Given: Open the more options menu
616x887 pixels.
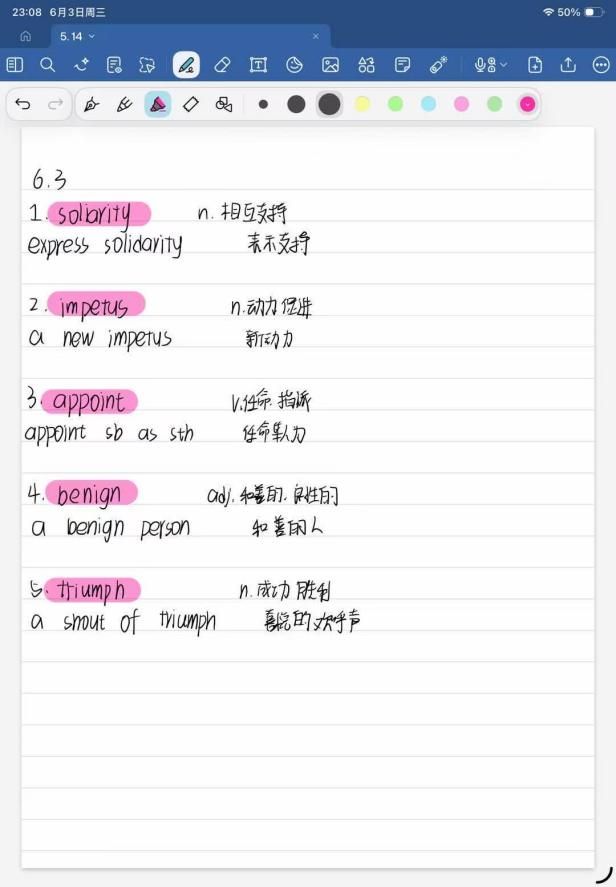Looking at the screenshot, I should click(x=601, y=65).
